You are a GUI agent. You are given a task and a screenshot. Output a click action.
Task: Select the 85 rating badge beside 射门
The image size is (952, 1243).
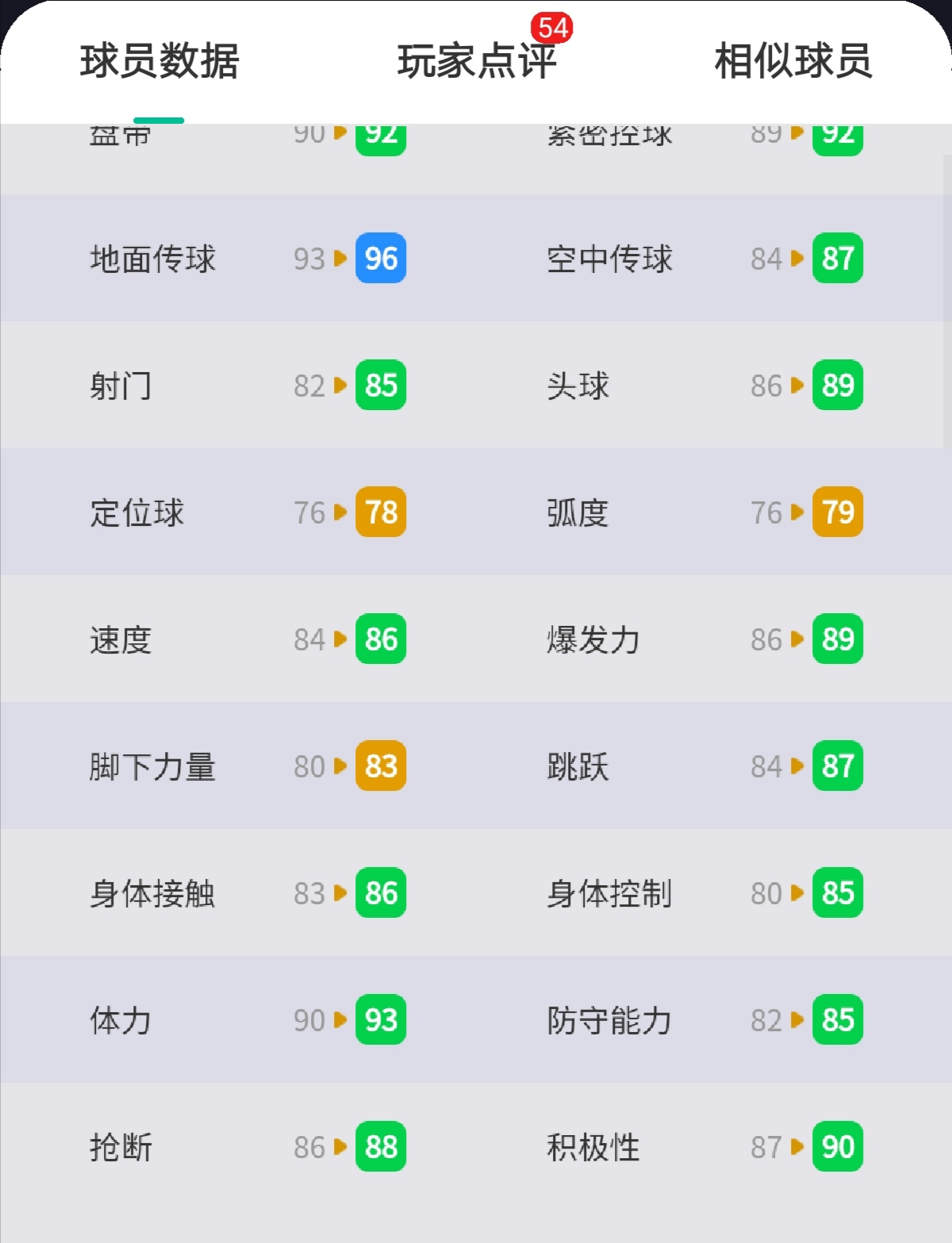coord(380,386)
